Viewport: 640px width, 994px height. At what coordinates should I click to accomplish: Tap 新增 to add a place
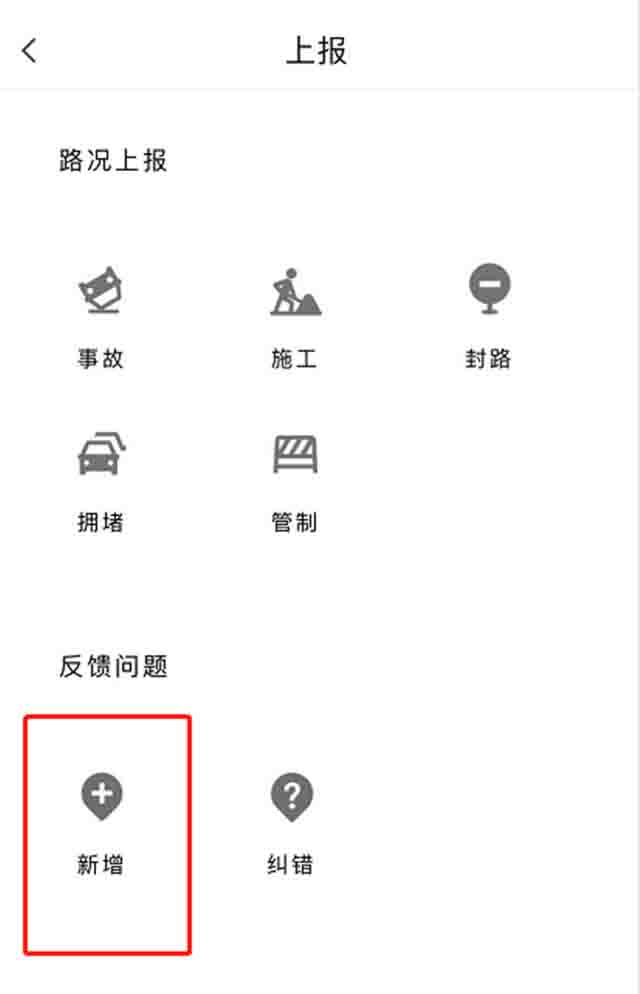pos(101,822)
